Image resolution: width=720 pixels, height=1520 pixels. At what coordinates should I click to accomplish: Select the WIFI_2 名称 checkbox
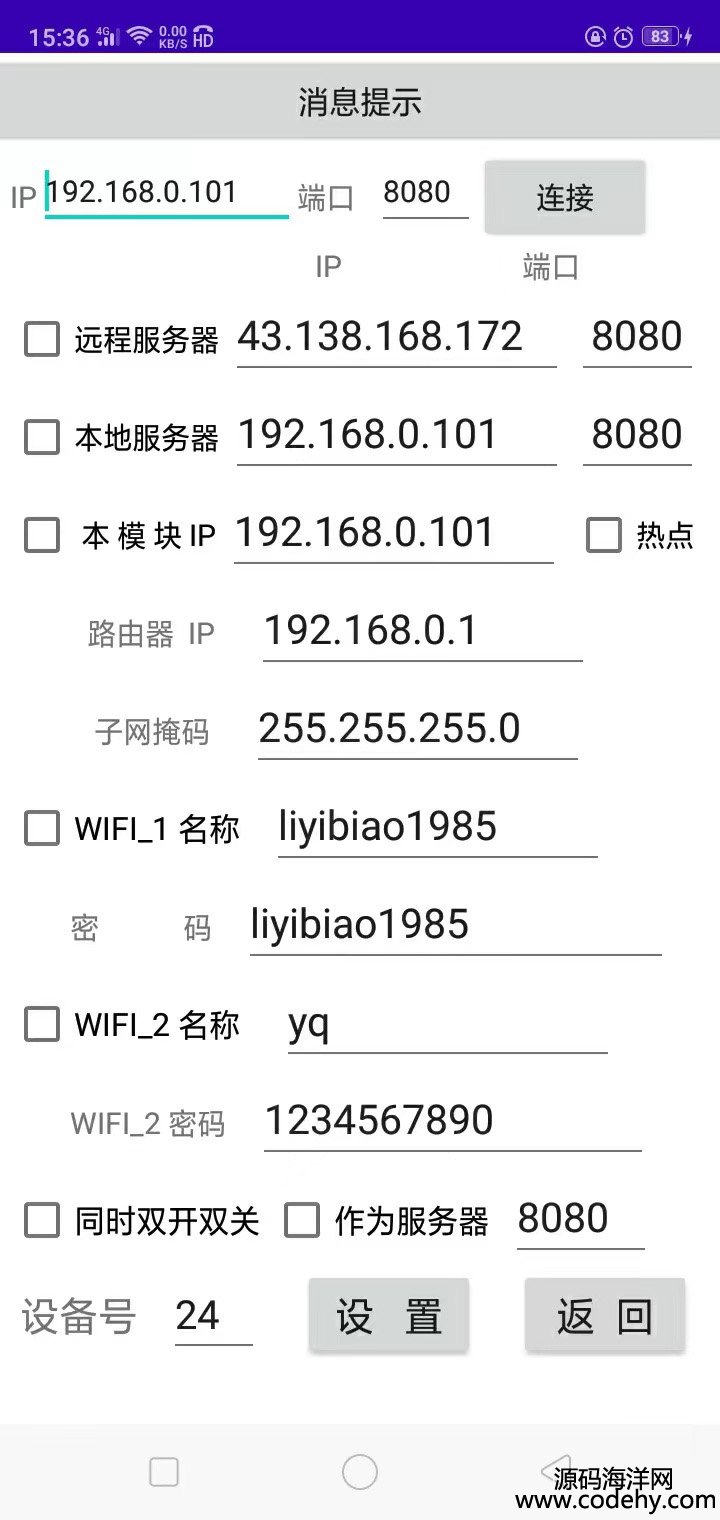click(42, 1025)
